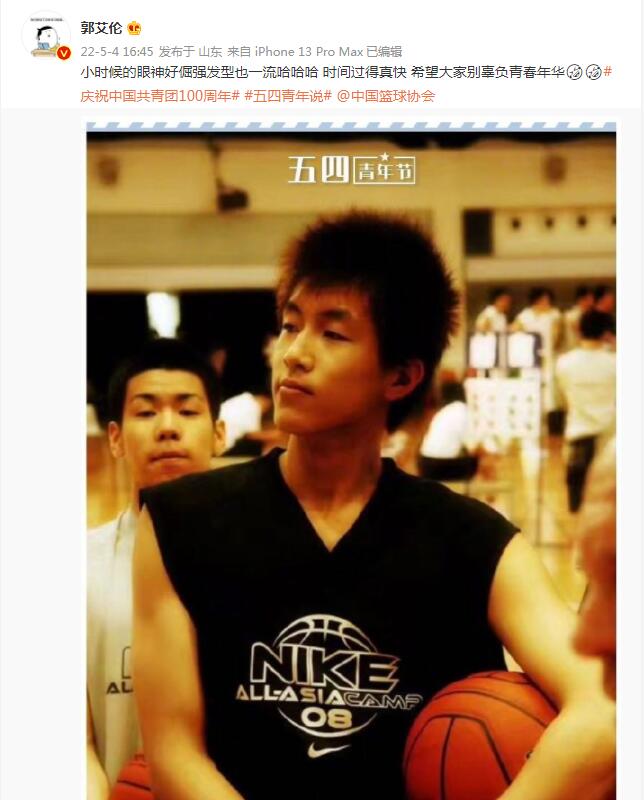This screenshot has width=644, height=800.
Task: Tap the post timestamp 22-5-4 16:45
Action: pyautogui.click(x=117, y=51)
